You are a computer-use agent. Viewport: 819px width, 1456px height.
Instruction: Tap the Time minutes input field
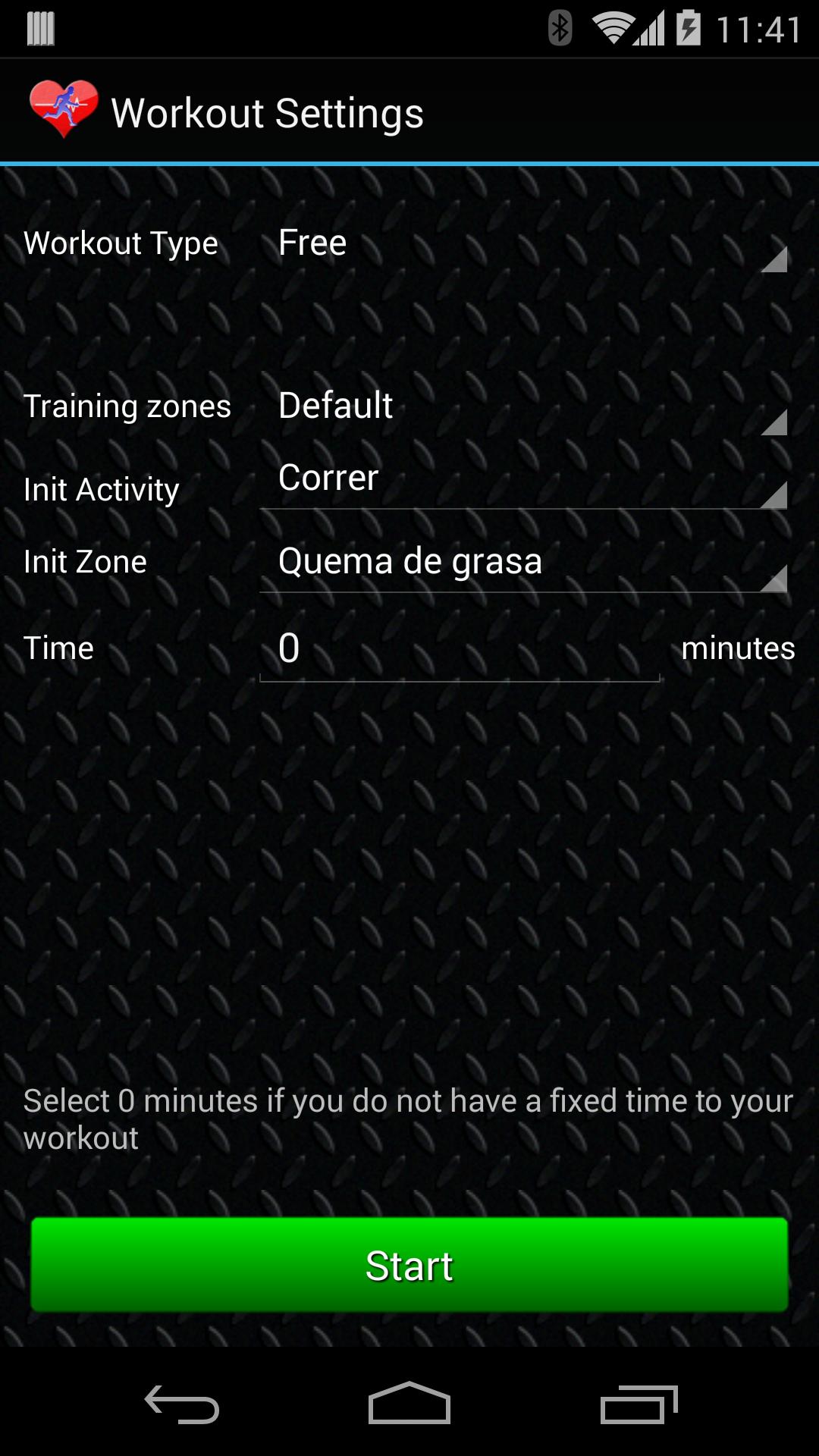pos(460,649)
